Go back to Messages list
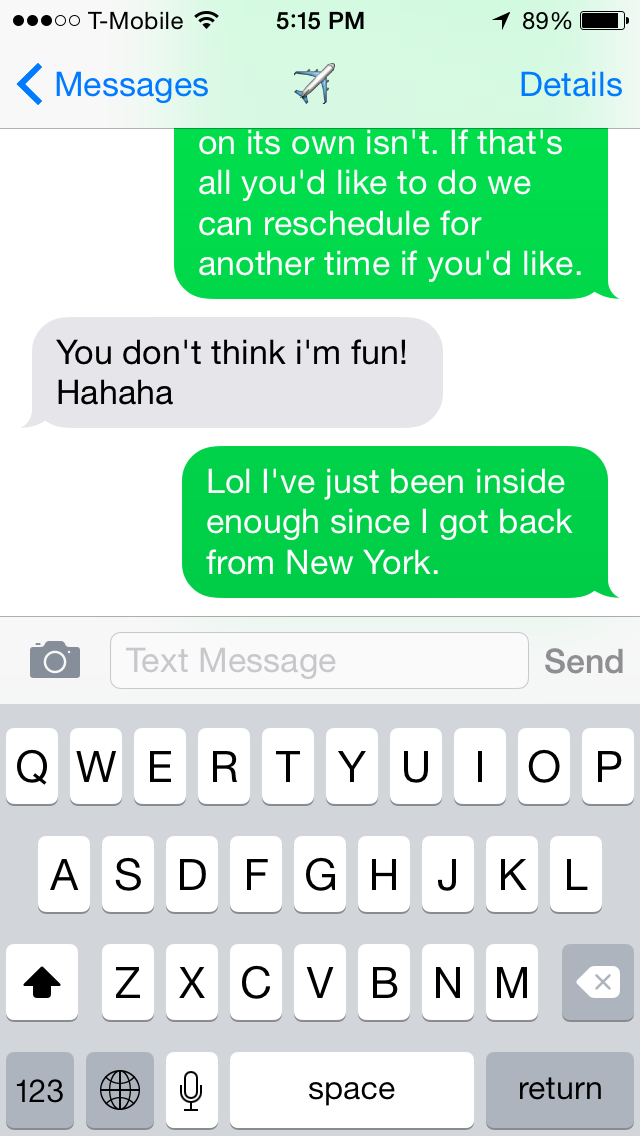This screenshot has width=640, height=1136. pyautogui.click(x=112, y=85)
